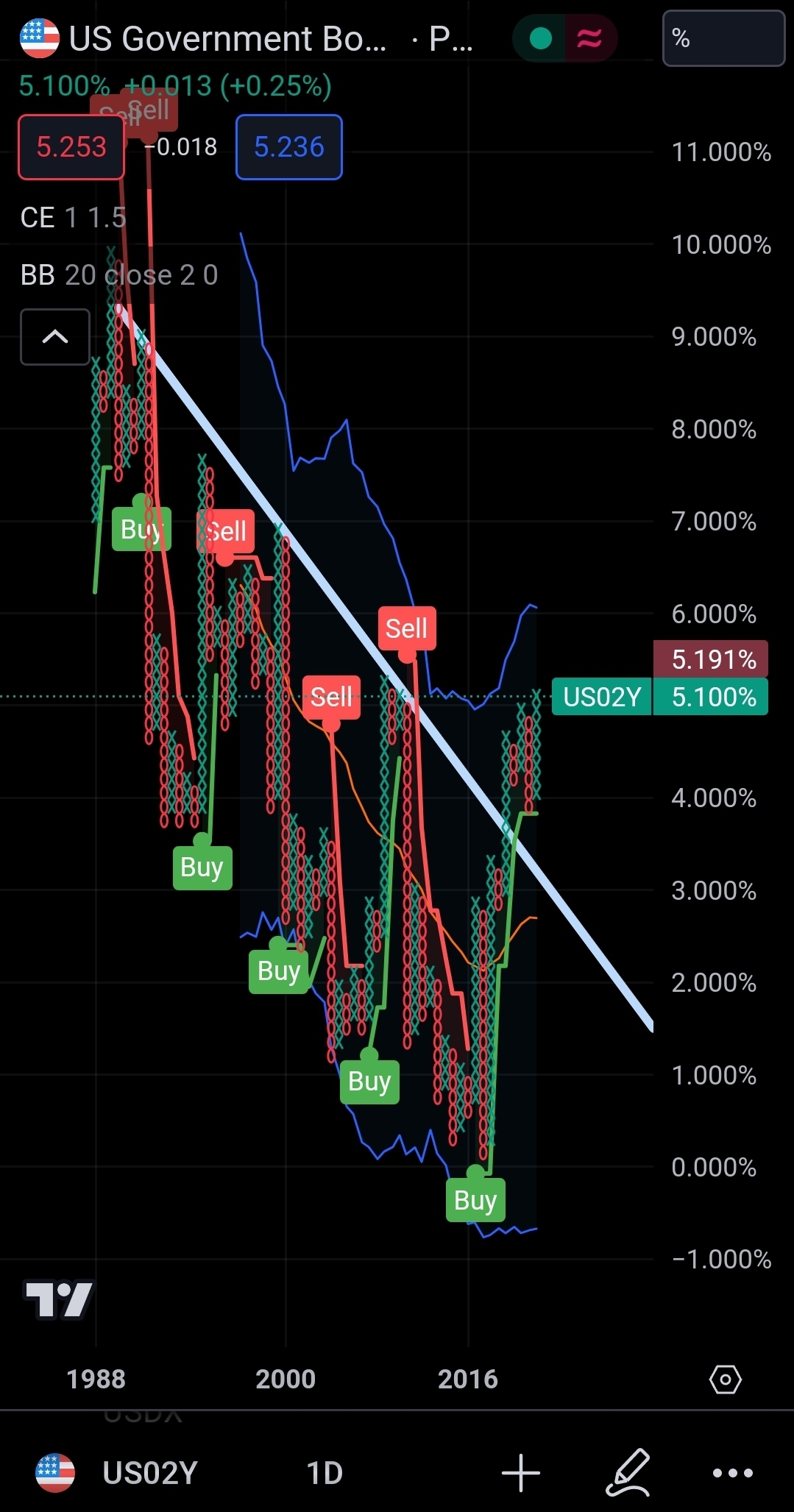Open the drawing tools pencil

(x=628, y=1473)
